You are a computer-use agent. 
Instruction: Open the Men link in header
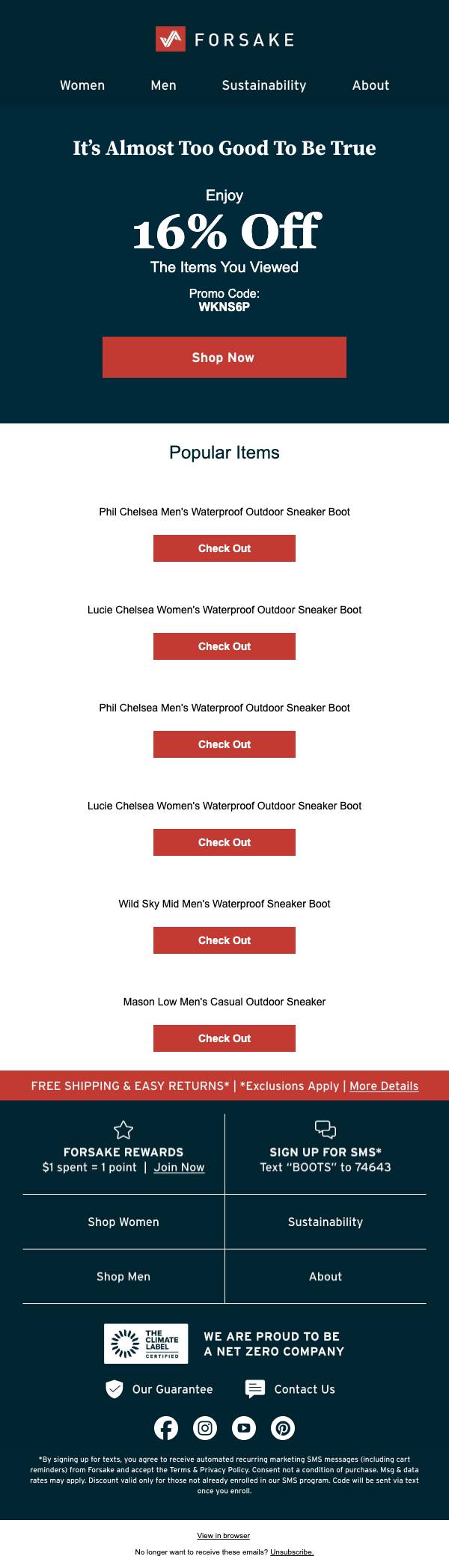[x=164, y=85]
